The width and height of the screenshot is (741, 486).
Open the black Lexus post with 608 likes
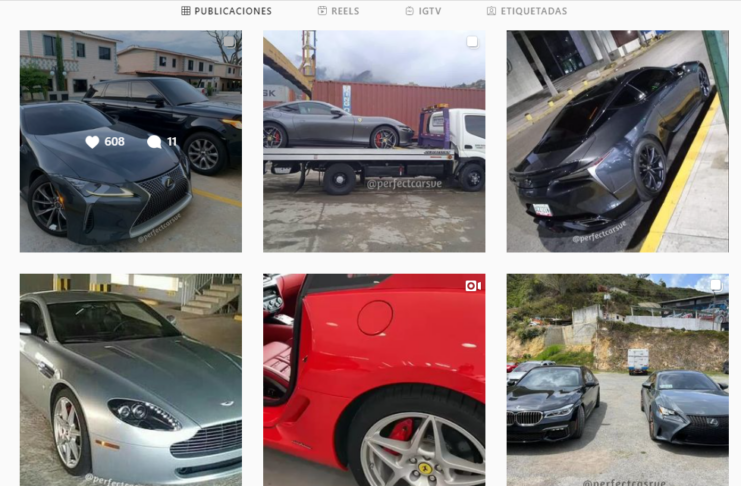pos(130,141)
